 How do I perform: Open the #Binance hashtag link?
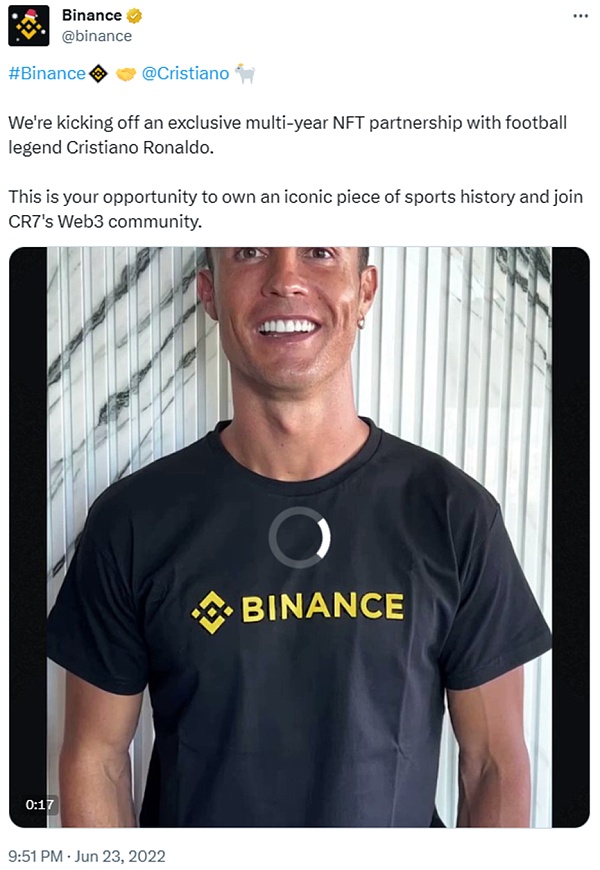[47, 73]
